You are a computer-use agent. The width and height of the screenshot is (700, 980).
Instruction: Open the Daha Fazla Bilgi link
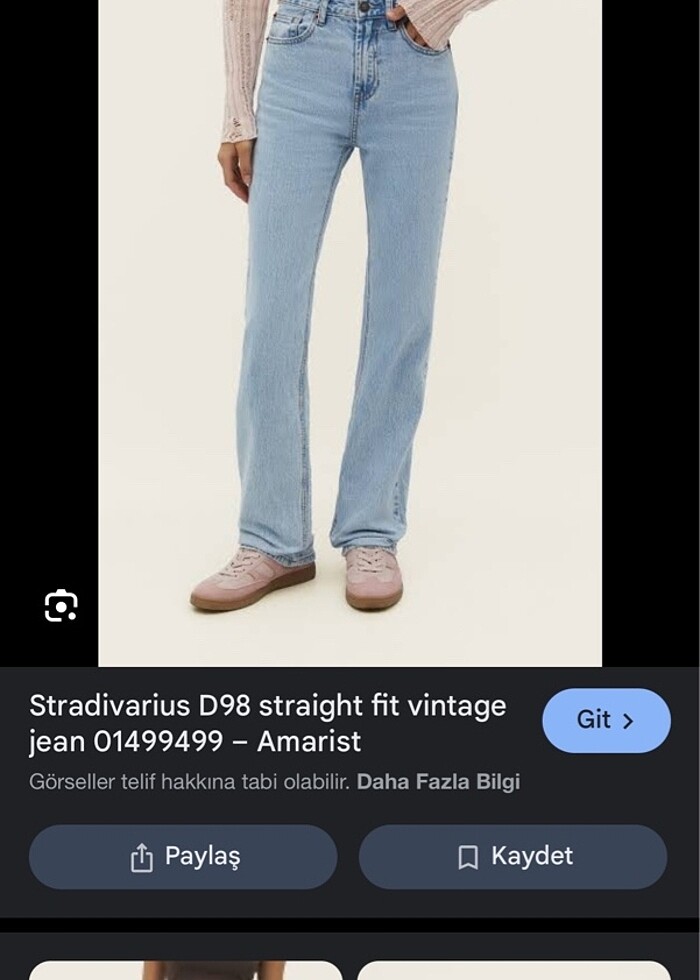coord(438,782)
